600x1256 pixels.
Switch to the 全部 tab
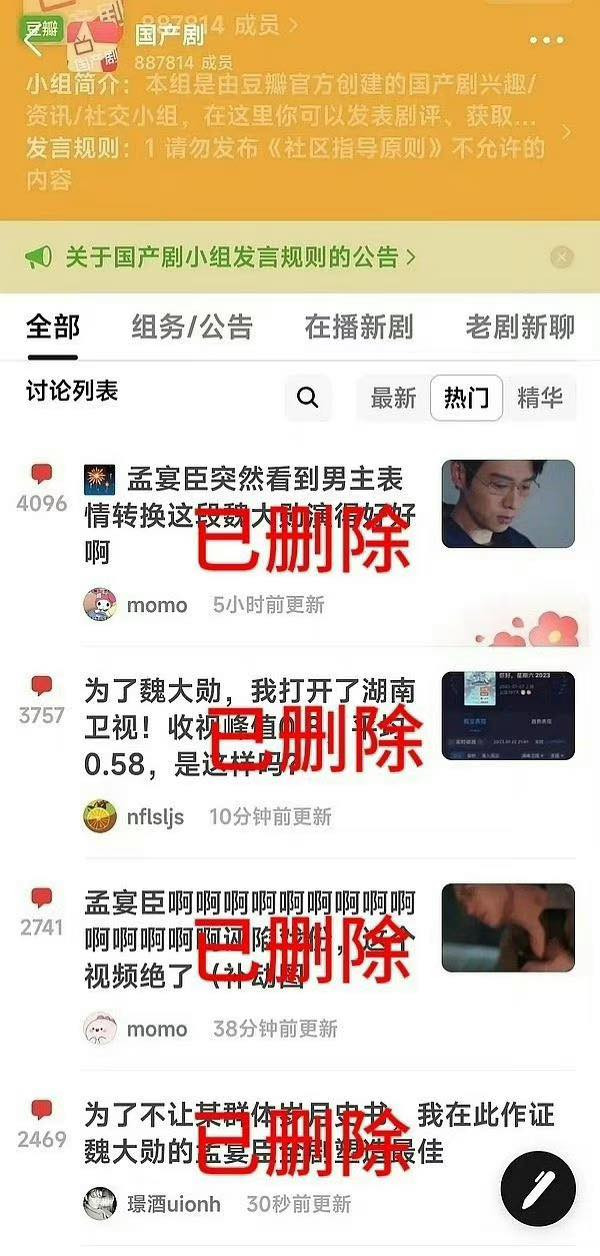52,327
